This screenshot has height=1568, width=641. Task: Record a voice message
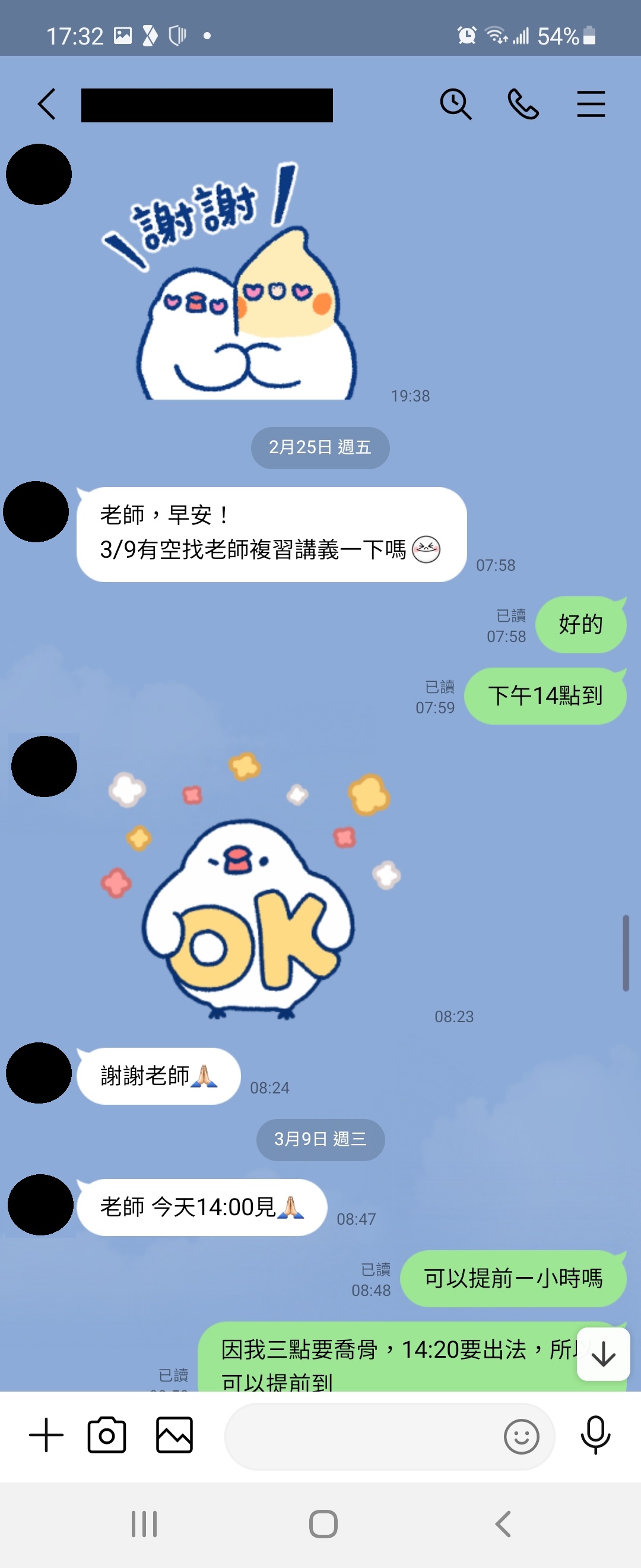point(595,1436)
